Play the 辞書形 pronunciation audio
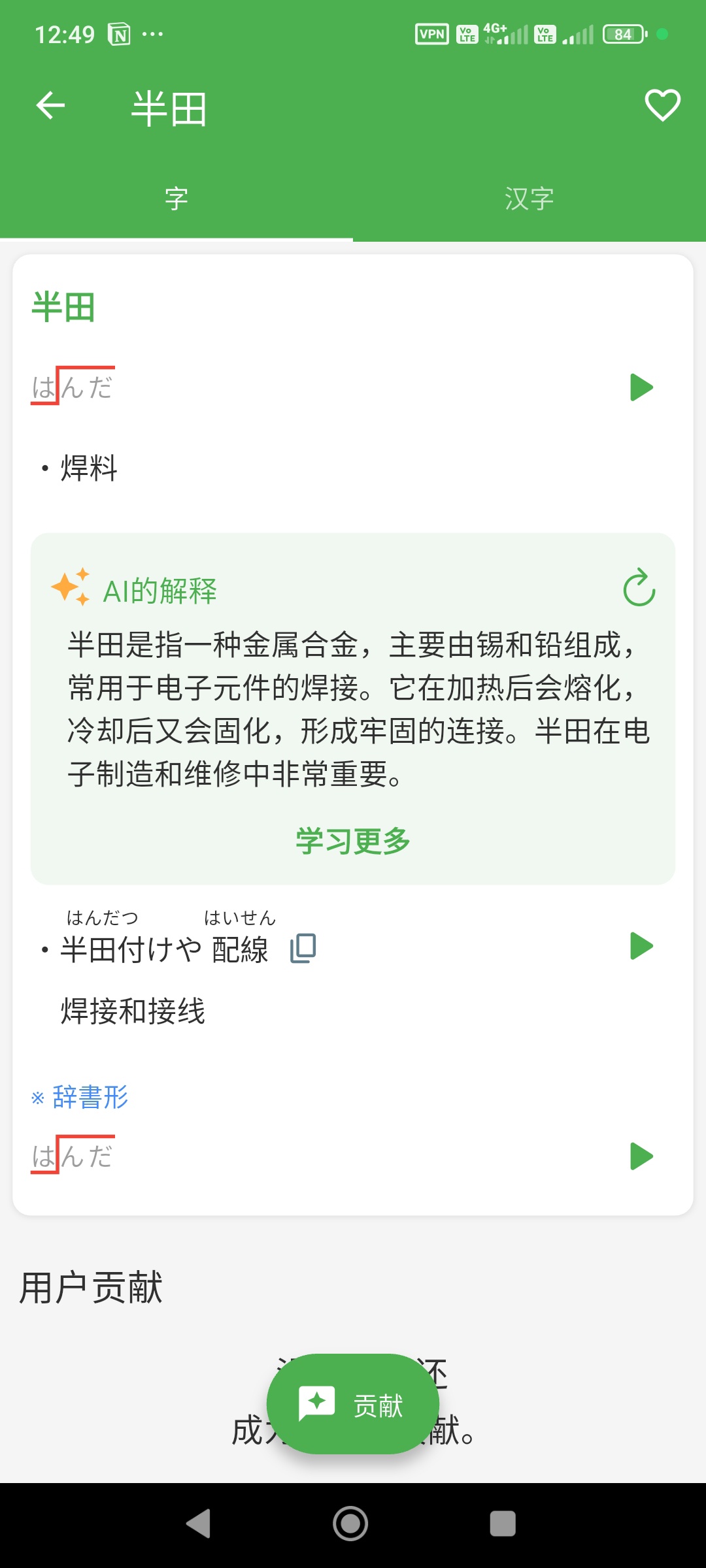The width and height of the screenshot is (706, 1568). (641, 1156)
